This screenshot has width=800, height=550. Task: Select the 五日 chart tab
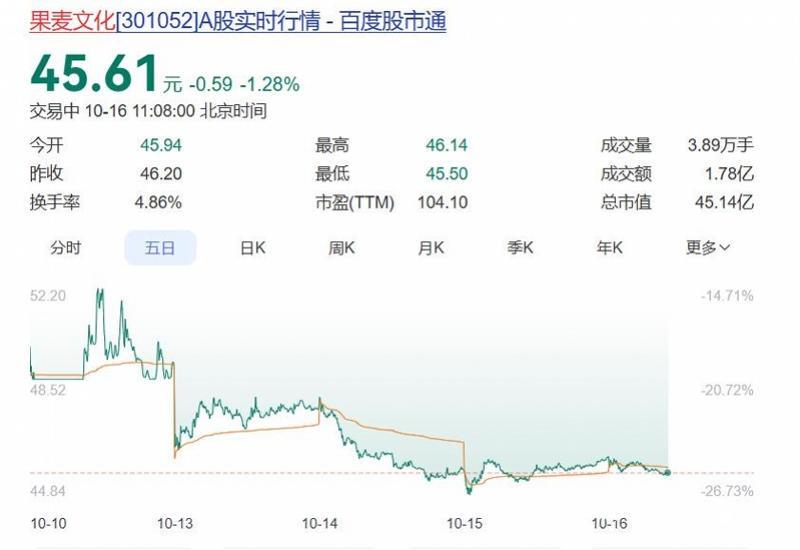[x=160, y=248]
